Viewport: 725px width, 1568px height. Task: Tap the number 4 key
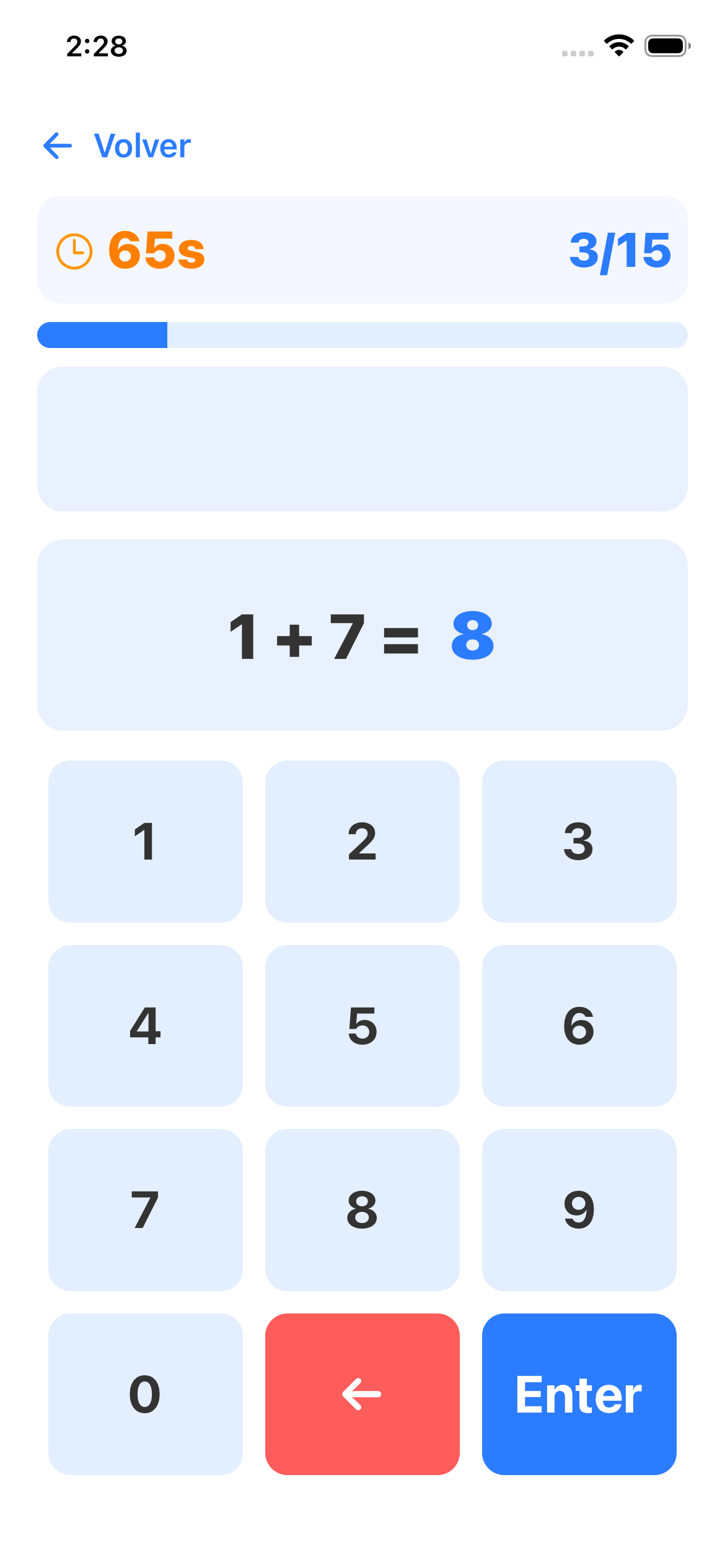click(145, 1026)
